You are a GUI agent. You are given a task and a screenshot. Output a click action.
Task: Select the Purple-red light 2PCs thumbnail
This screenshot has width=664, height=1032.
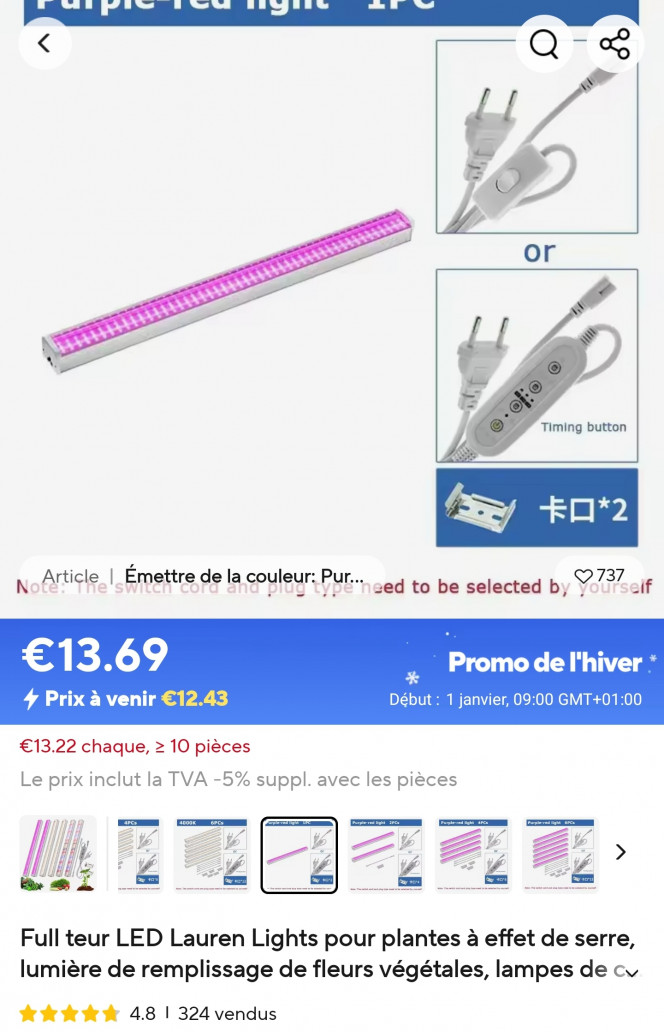[385, 854]
